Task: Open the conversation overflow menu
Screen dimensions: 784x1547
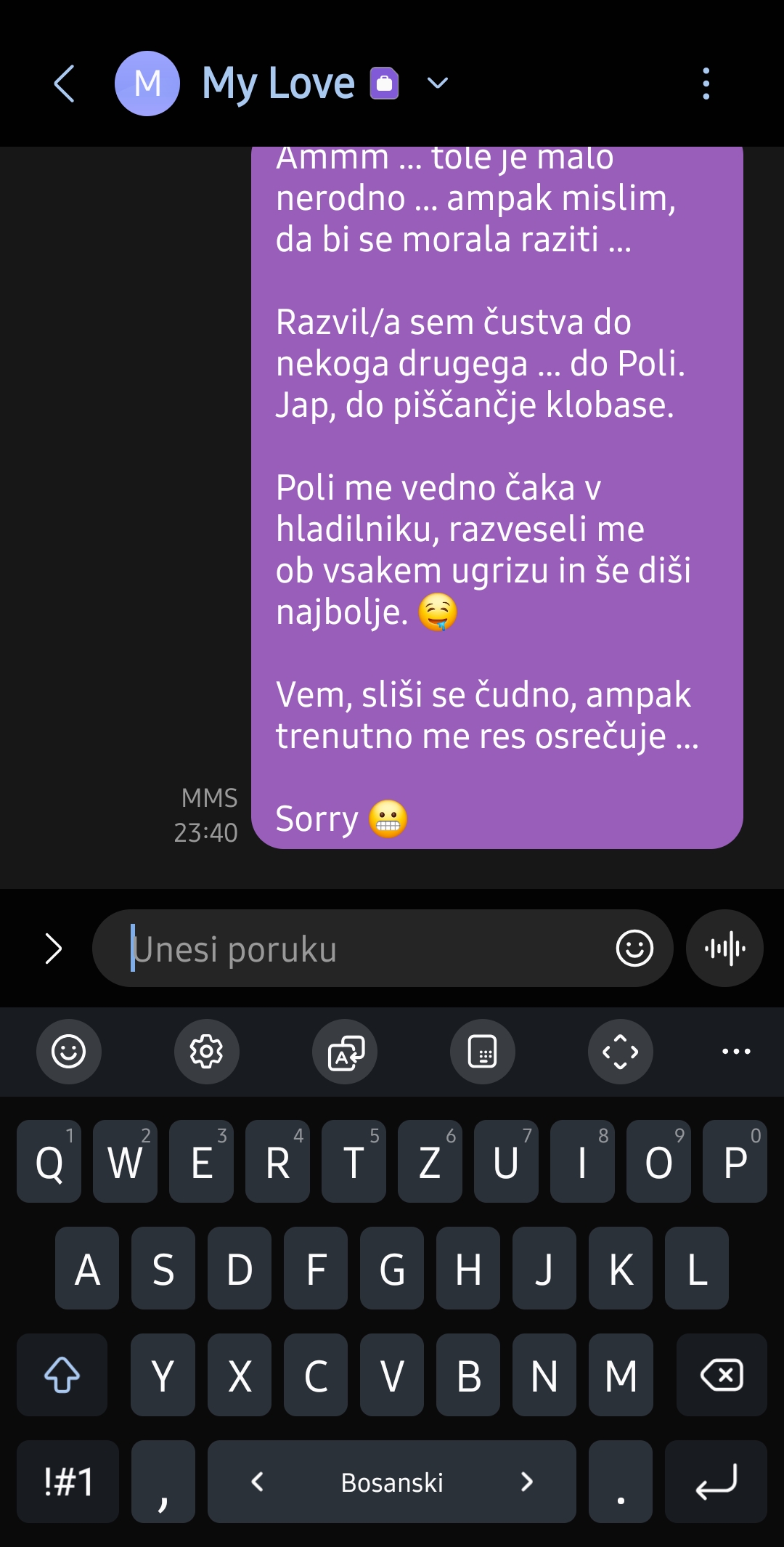Action: 706,84
